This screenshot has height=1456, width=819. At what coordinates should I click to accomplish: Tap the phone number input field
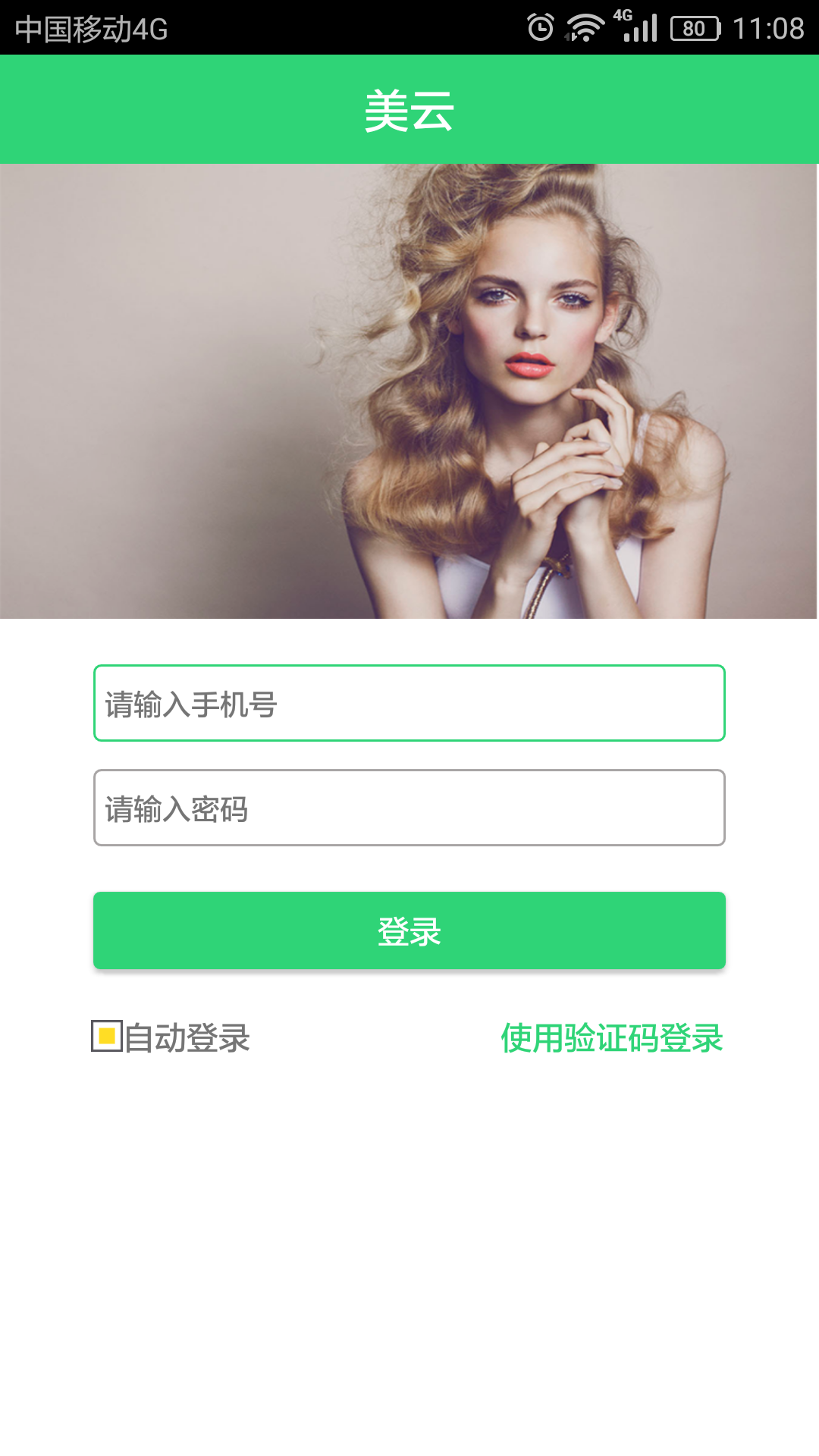tap(409, 703)
